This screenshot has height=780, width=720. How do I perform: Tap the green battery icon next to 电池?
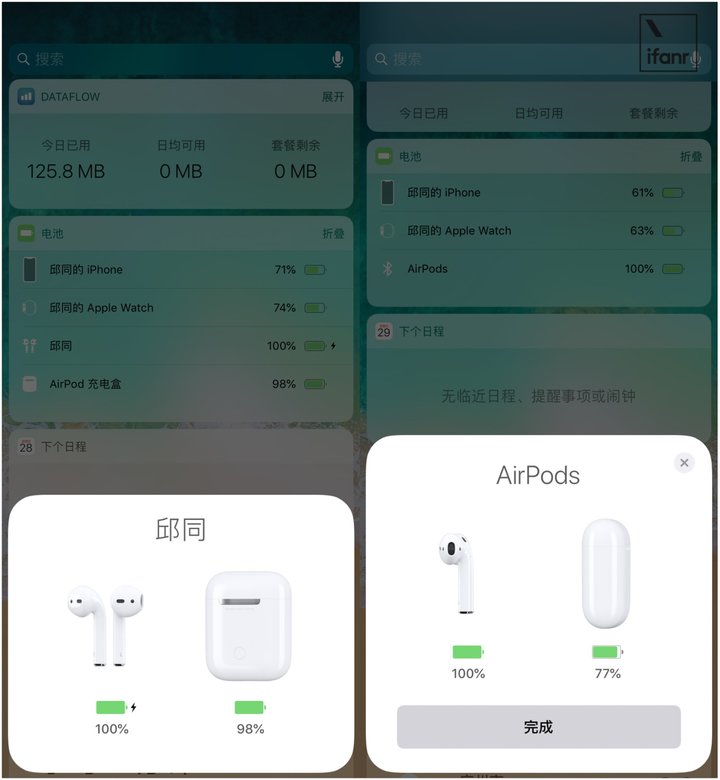[26, 233]
